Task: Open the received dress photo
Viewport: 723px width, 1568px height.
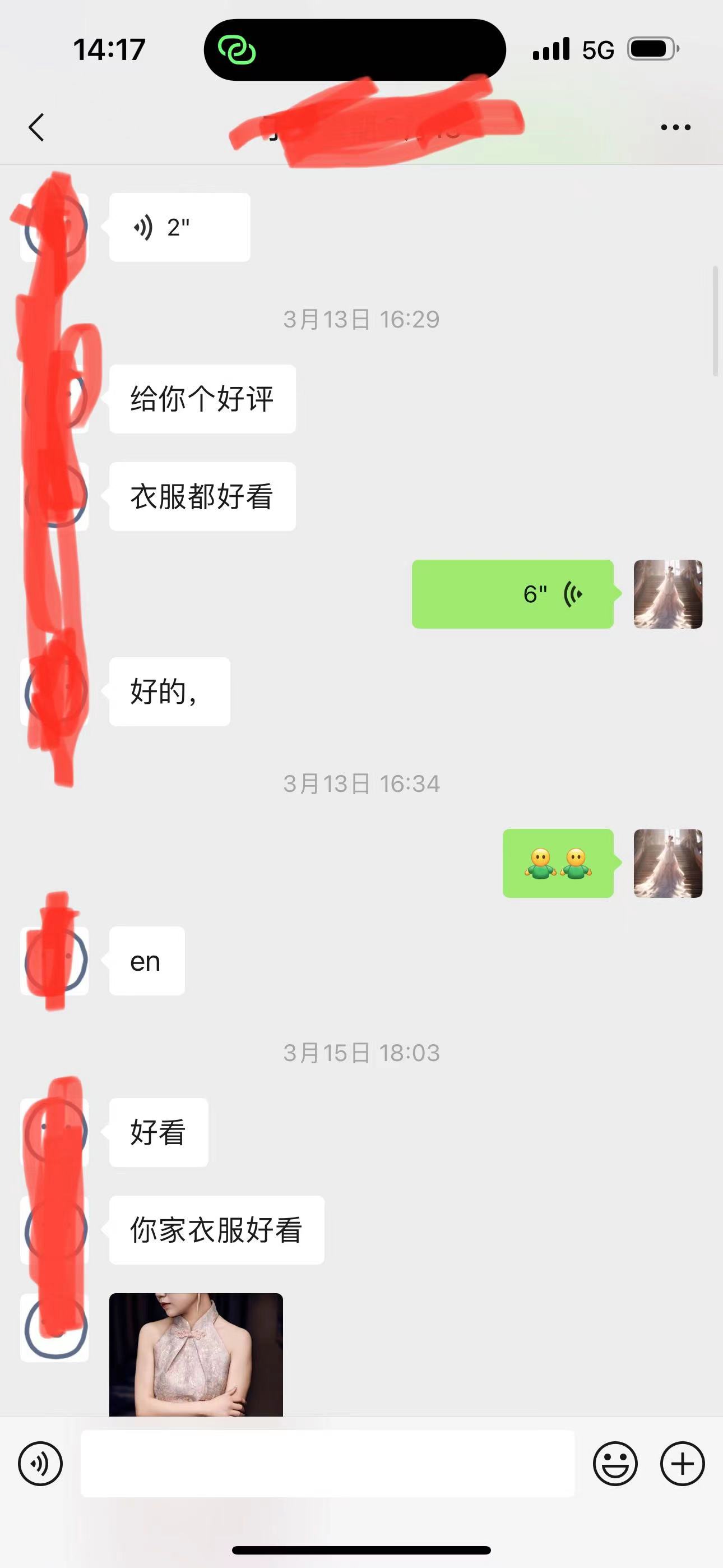Action: tap(196, 1354)
